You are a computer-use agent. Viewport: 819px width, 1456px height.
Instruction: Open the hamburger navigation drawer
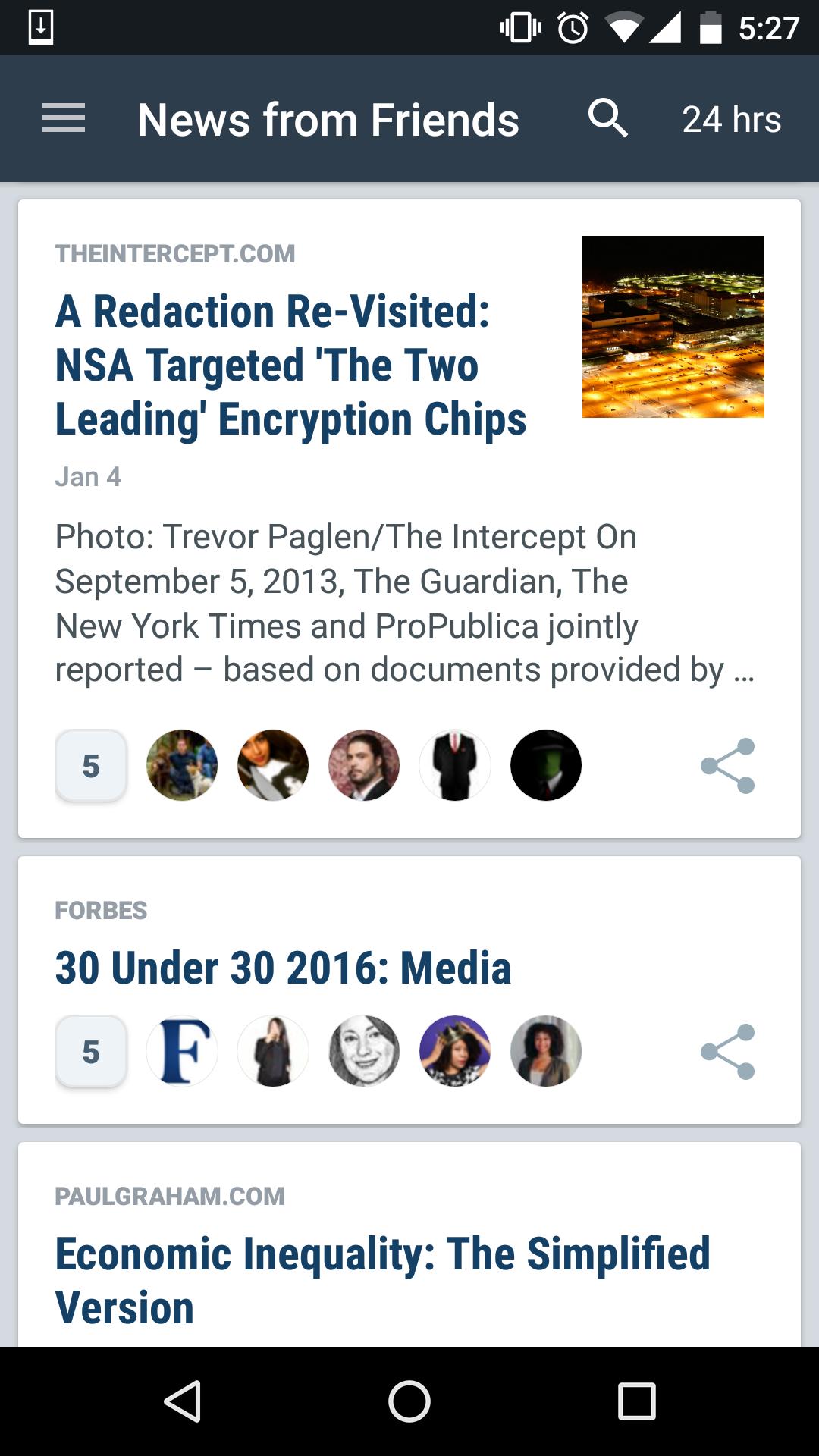tap(64, 119)
